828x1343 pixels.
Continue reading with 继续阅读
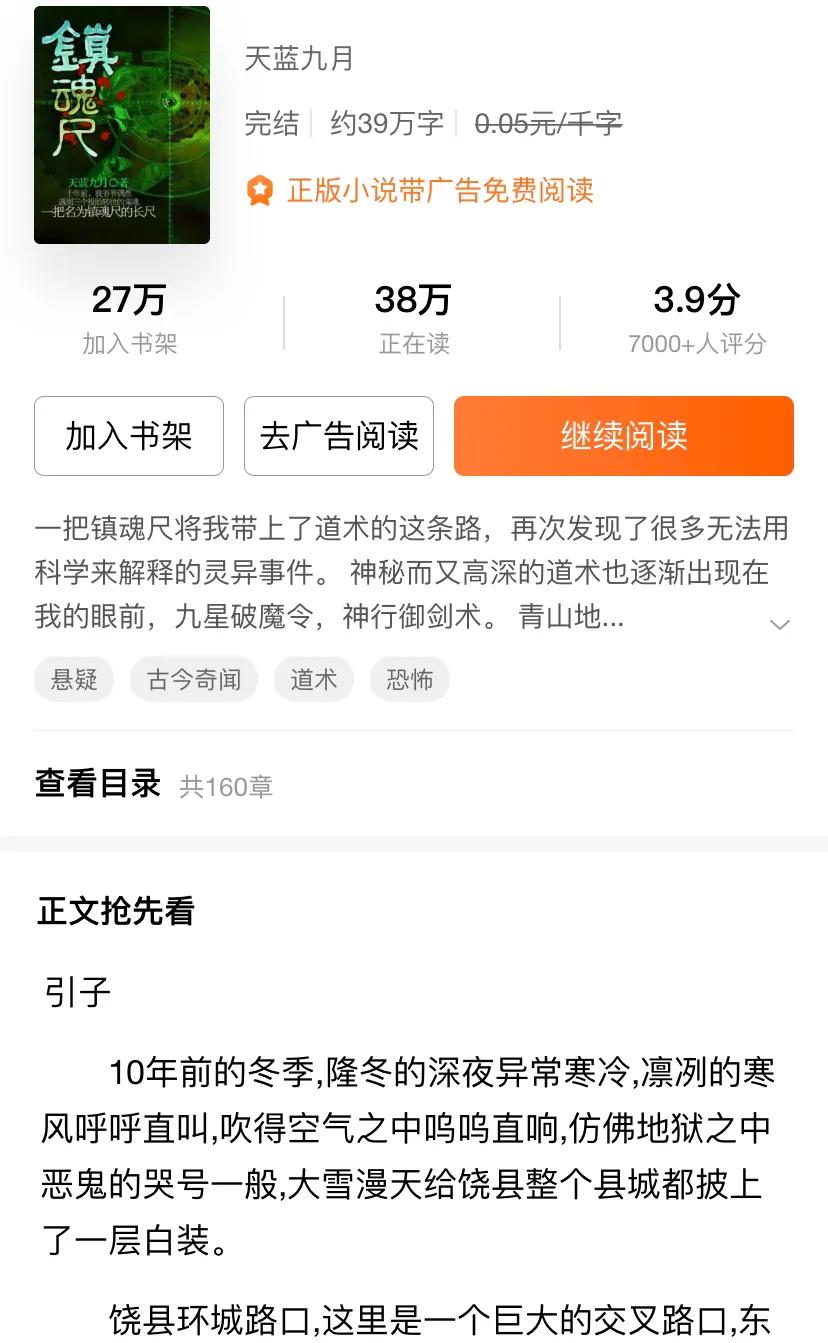tap(623, 436)
